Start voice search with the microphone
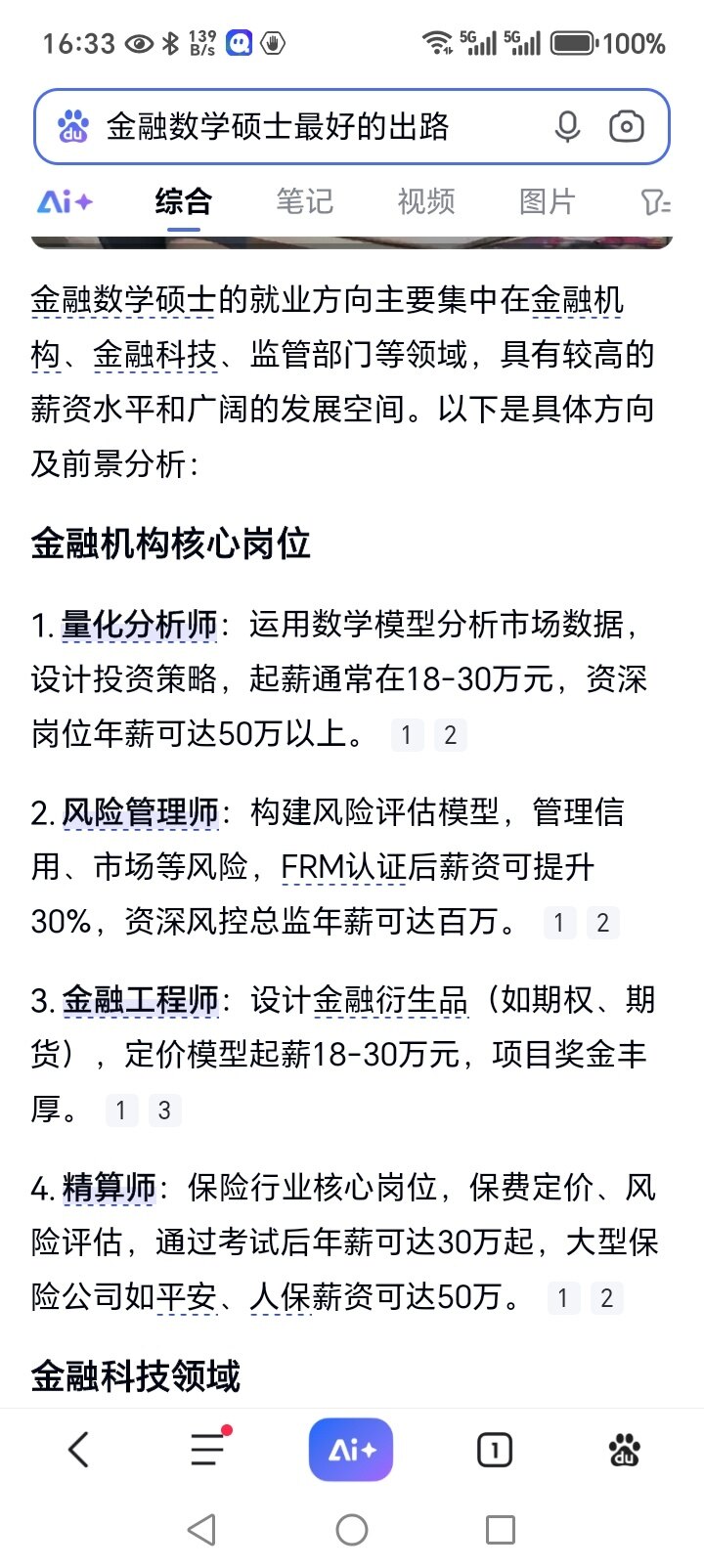Image resolution: width=704 pixels, height=1568 pixels. (567, 127)
